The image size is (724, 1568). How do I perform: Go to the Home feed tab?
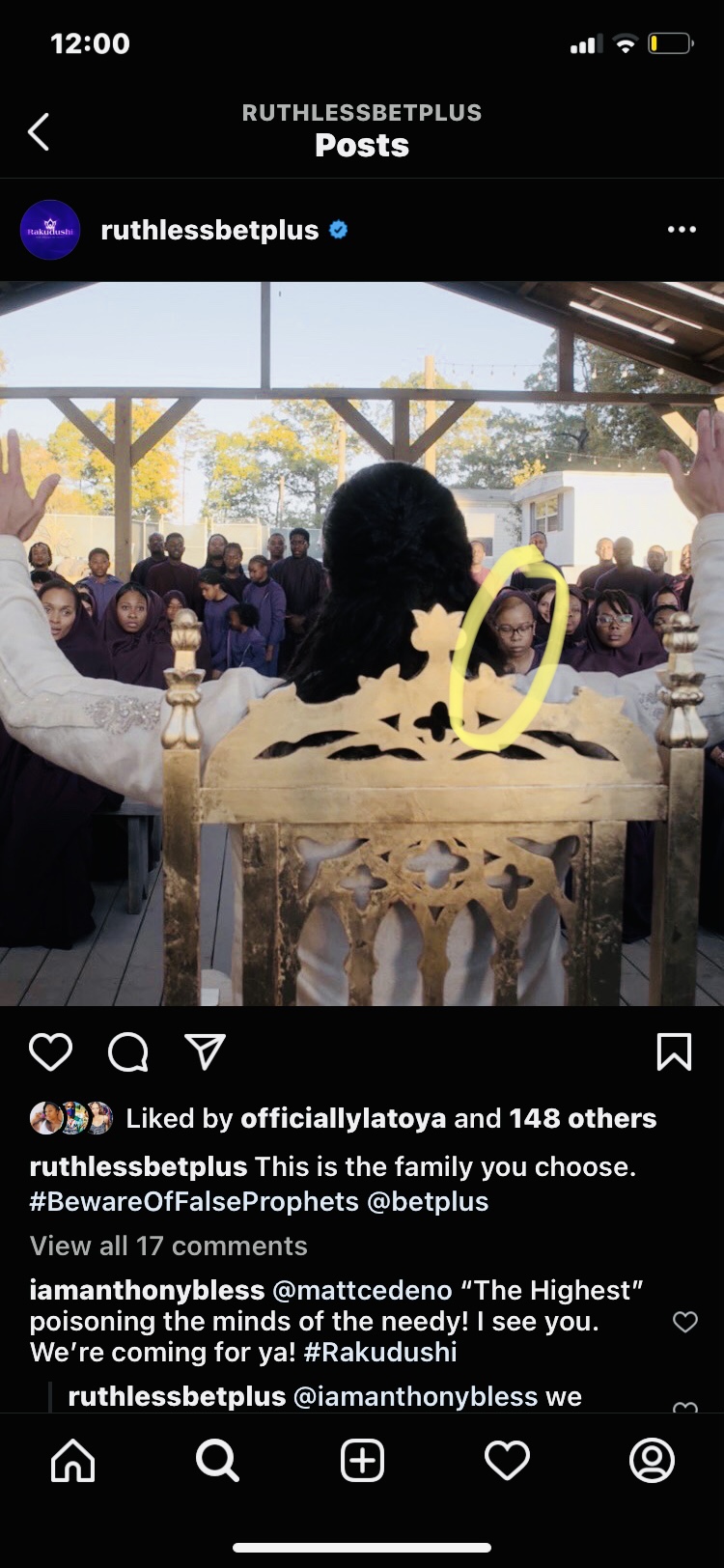point(73,1461)
